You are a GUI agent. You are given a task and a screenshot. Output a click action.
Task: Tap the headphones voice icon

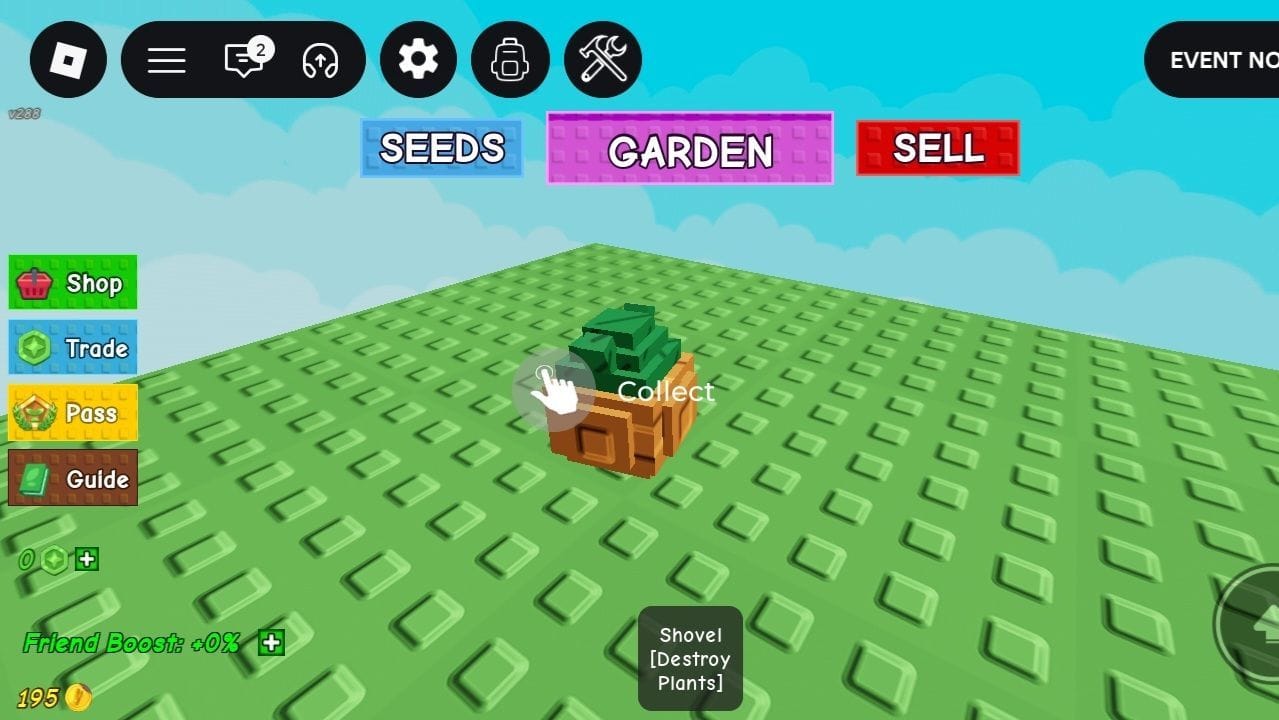pos(320,60)
